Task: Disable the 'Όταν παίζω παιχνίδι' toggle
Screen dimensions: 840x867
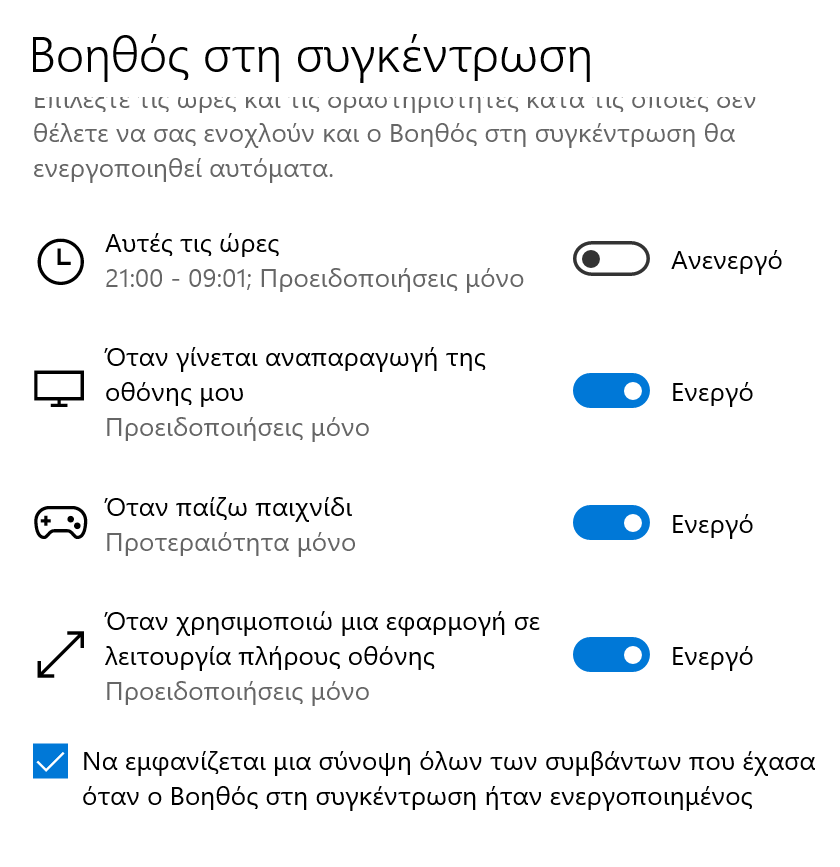Action: click(x=611, y=523)
